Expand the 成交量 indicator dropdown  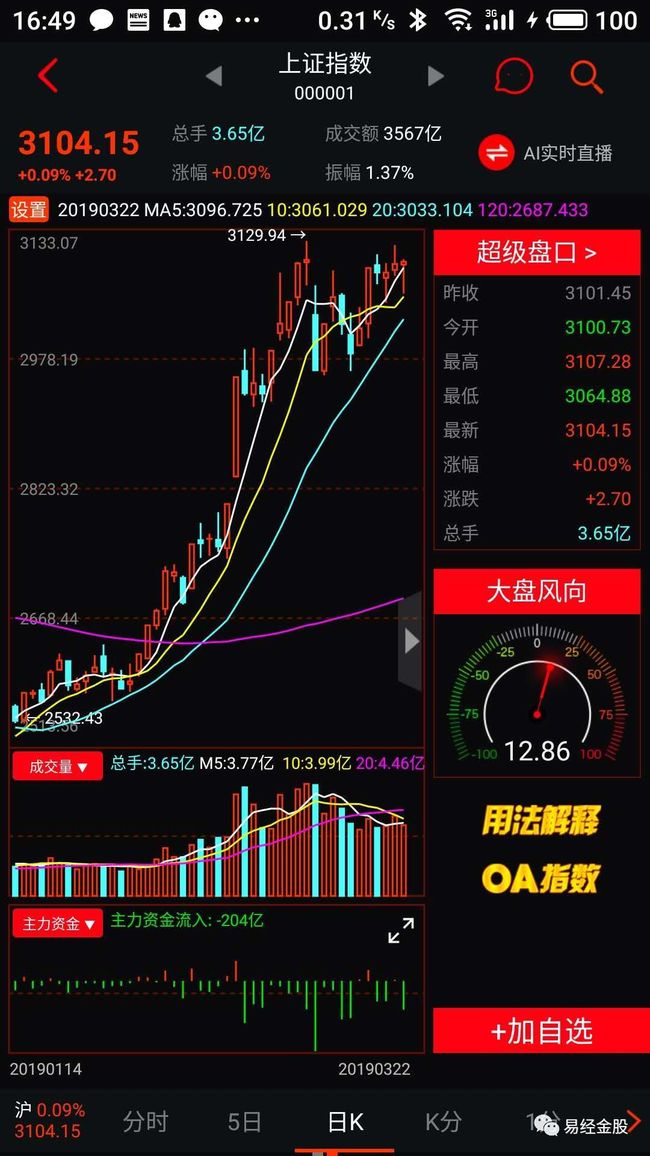[57, 767]
